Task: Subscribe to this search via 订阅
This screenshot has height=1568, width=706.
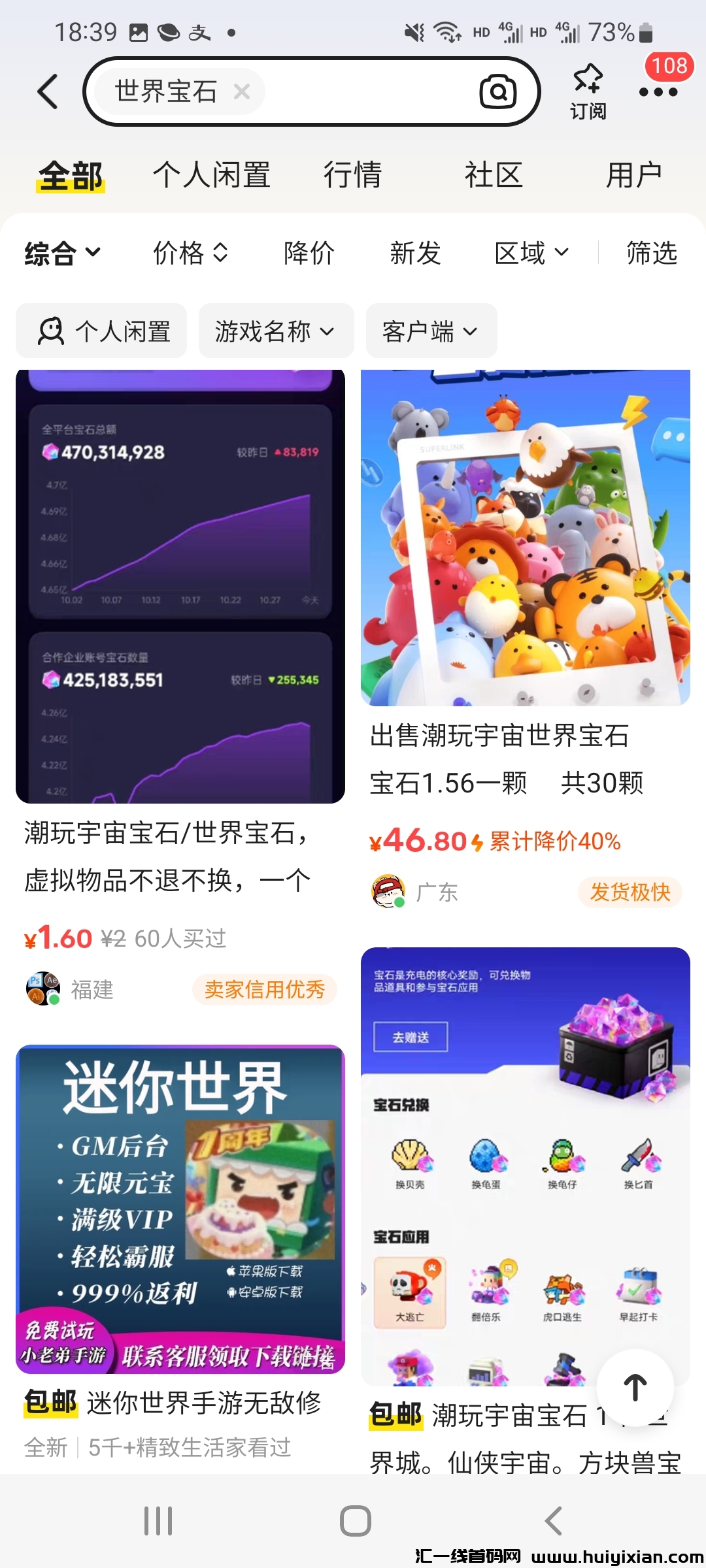Action: click(x=588, y=91)
